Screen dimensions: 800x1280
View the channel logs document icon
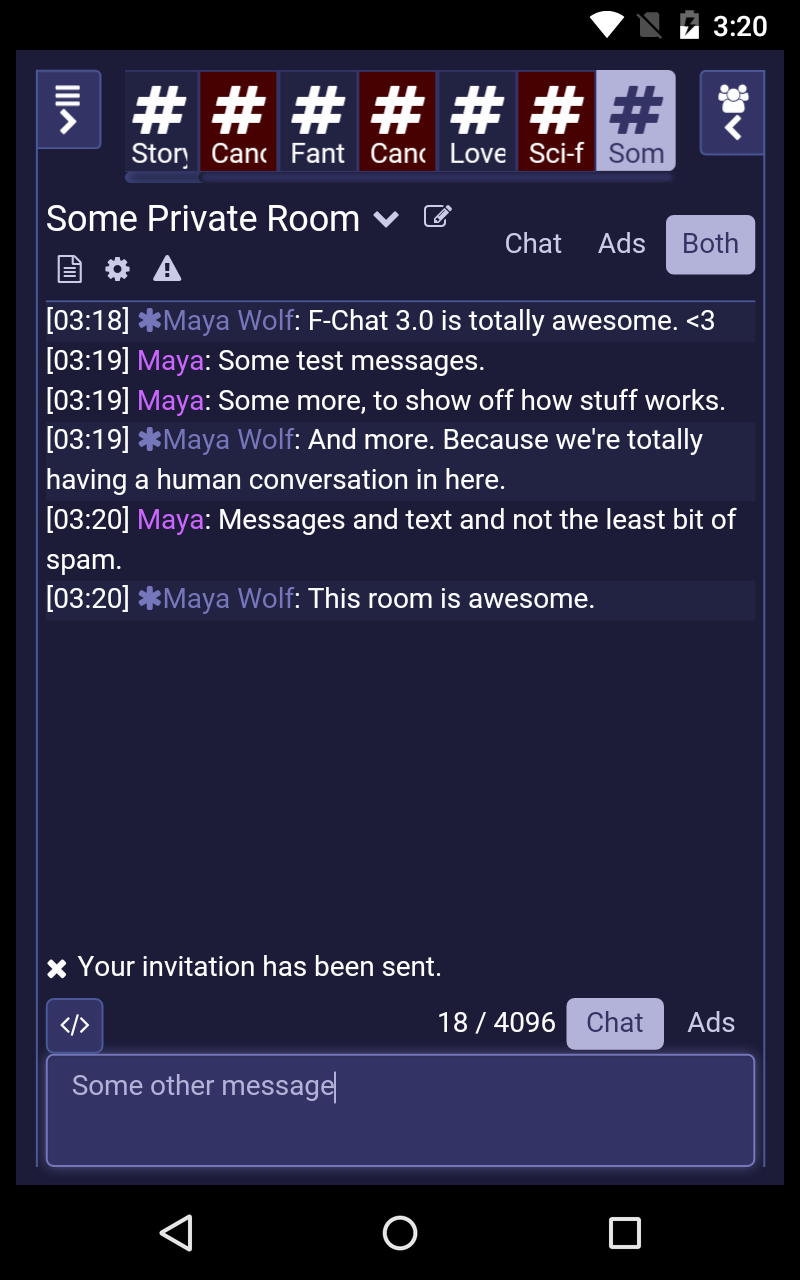pyautogui.click(x=69, y=269)
